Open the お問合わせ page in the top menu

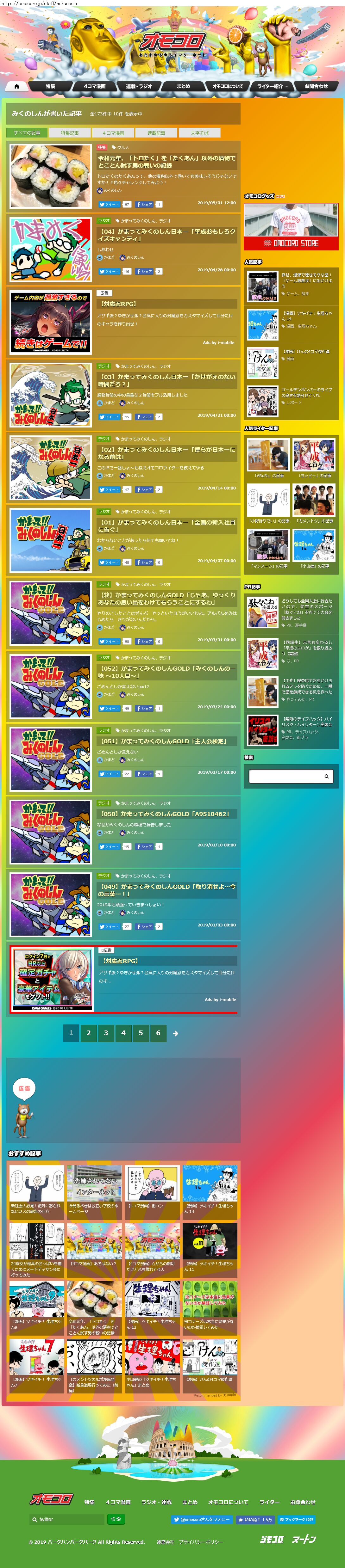pos(316,86)
